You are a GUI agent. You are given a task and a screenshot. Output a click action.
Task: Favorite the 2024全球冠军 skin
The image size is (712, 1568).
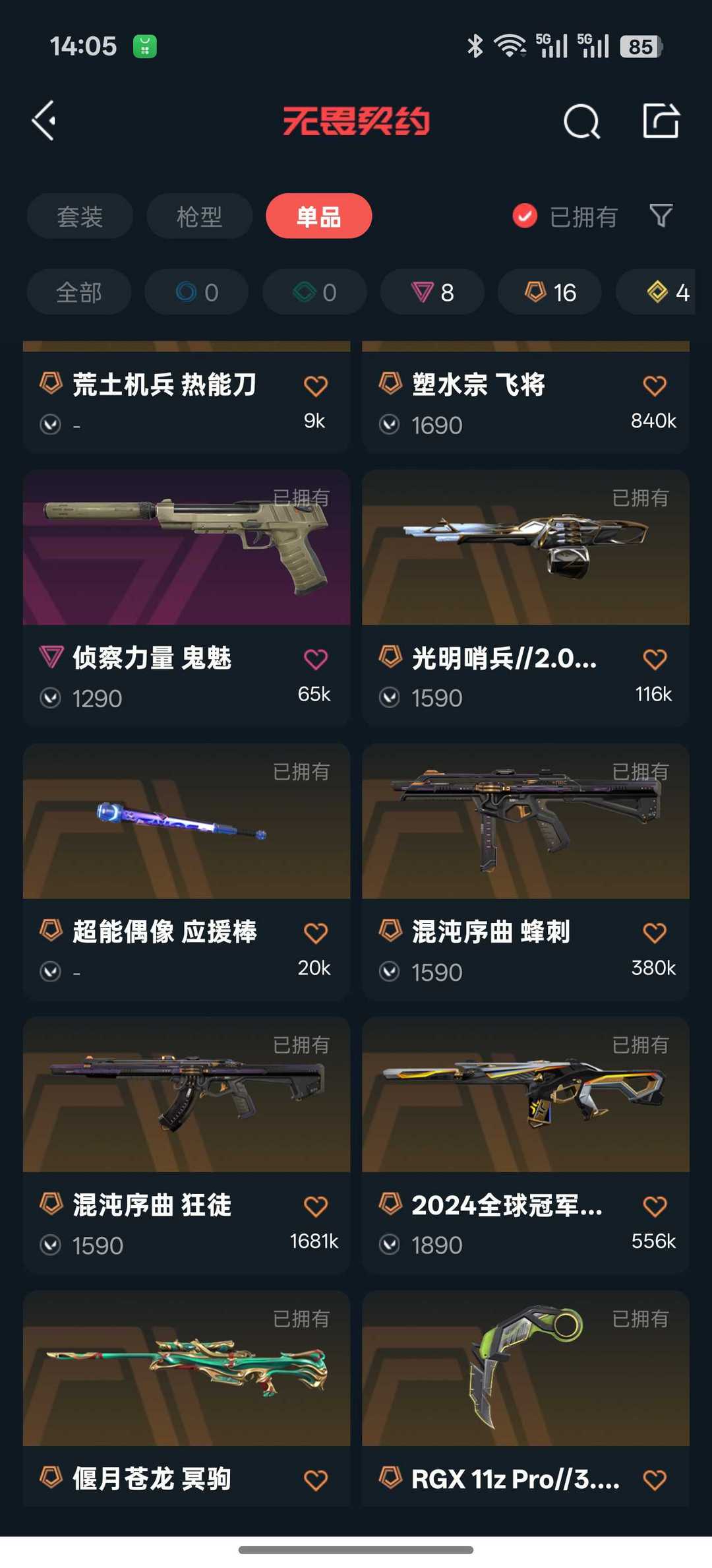click(x=654, y=1207)
